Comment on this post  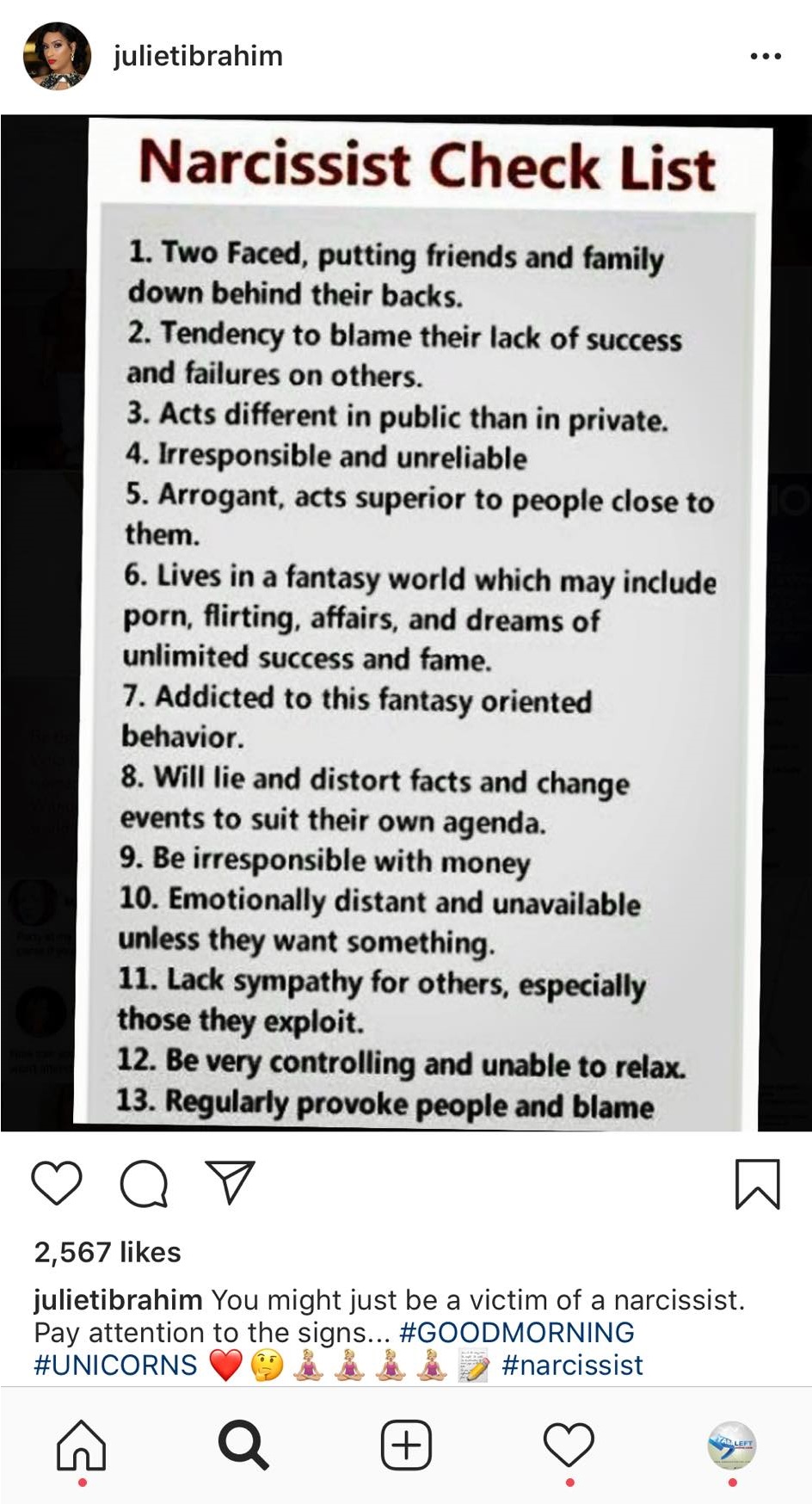(x=144, y=1183)
